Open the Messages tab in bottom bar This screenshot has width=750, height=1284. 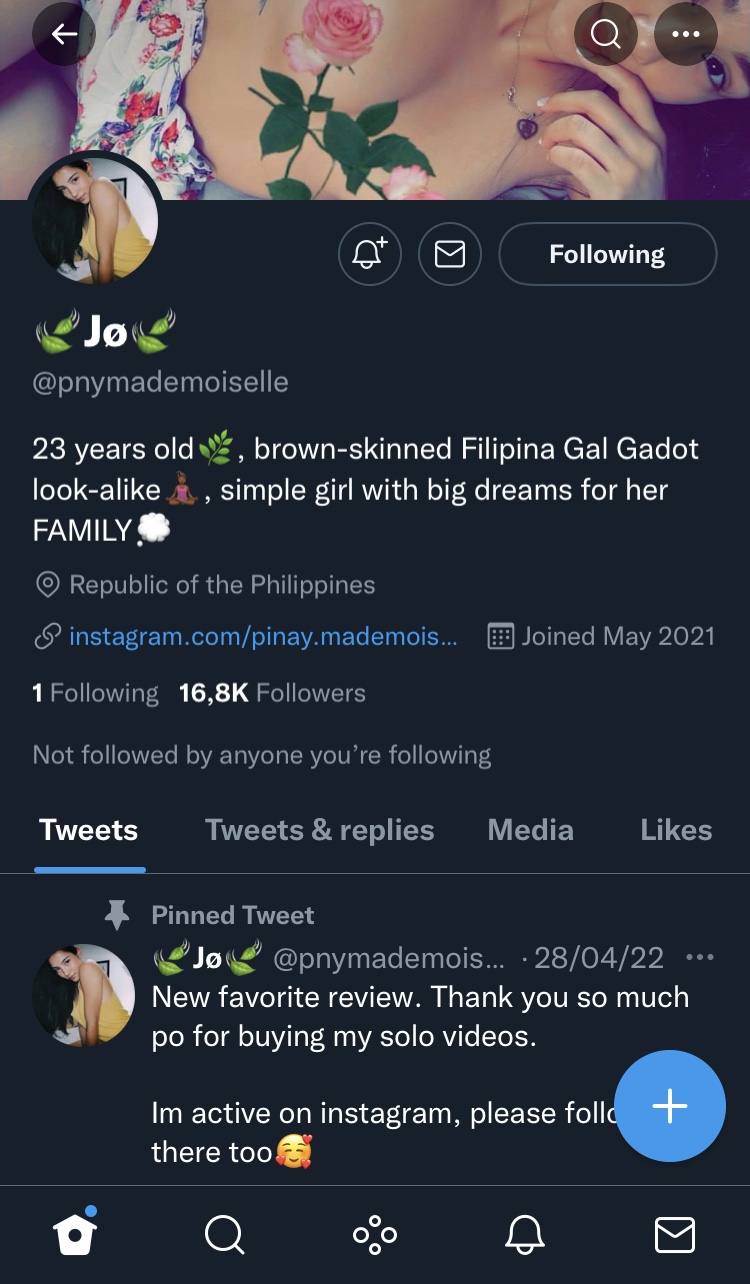[x=674, y=1235]
